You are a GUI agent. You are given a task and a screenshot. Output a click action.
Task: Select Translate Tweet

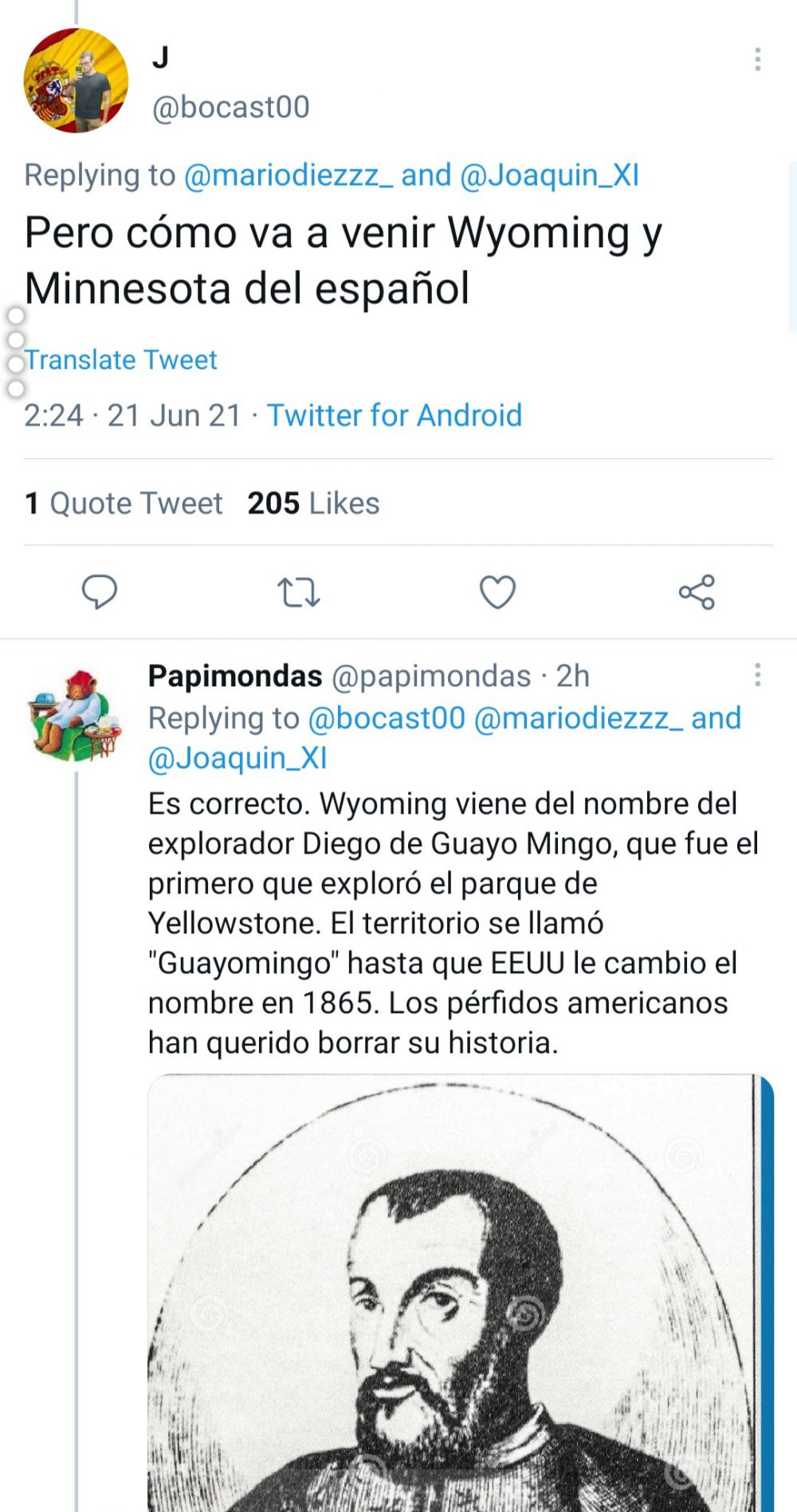click(121, 359)
